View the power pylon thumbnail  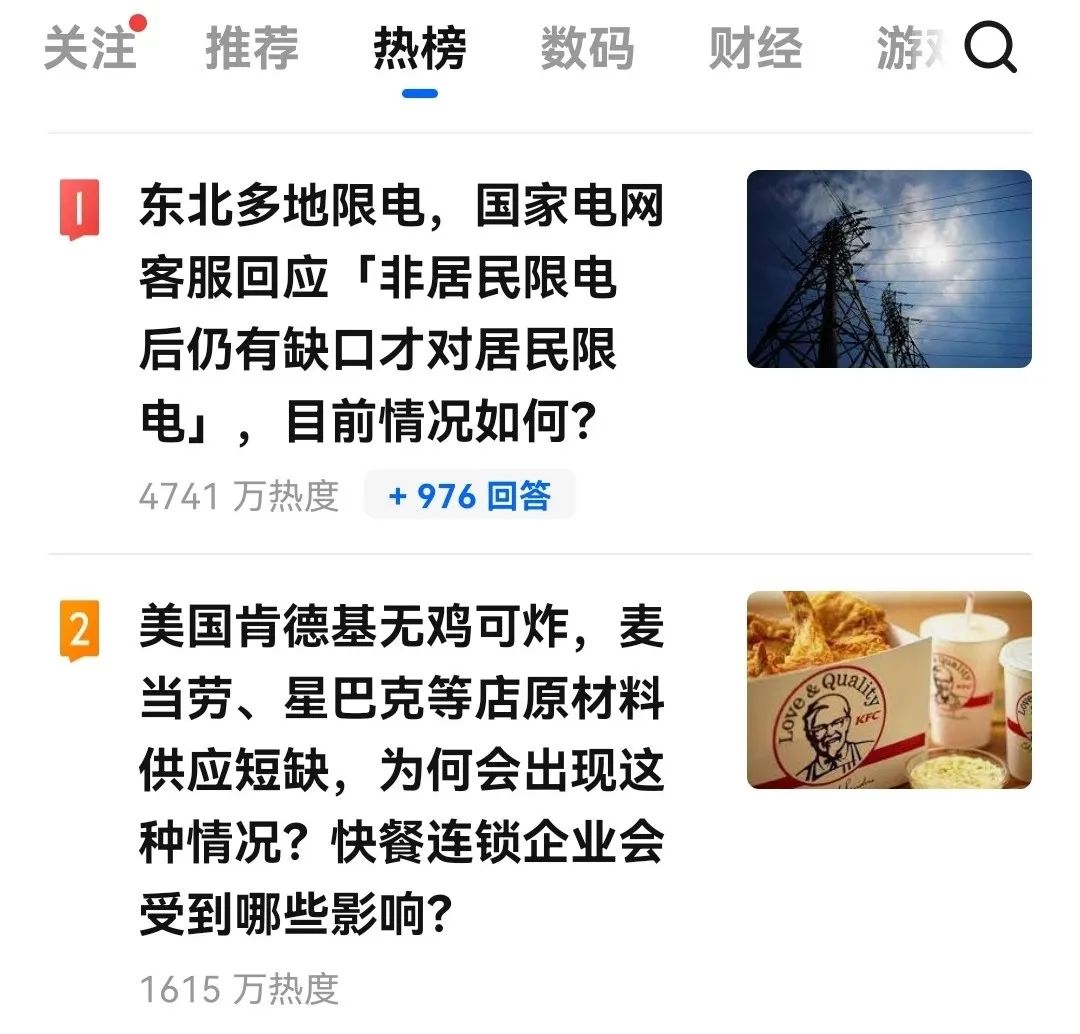(x=889, y=269)
